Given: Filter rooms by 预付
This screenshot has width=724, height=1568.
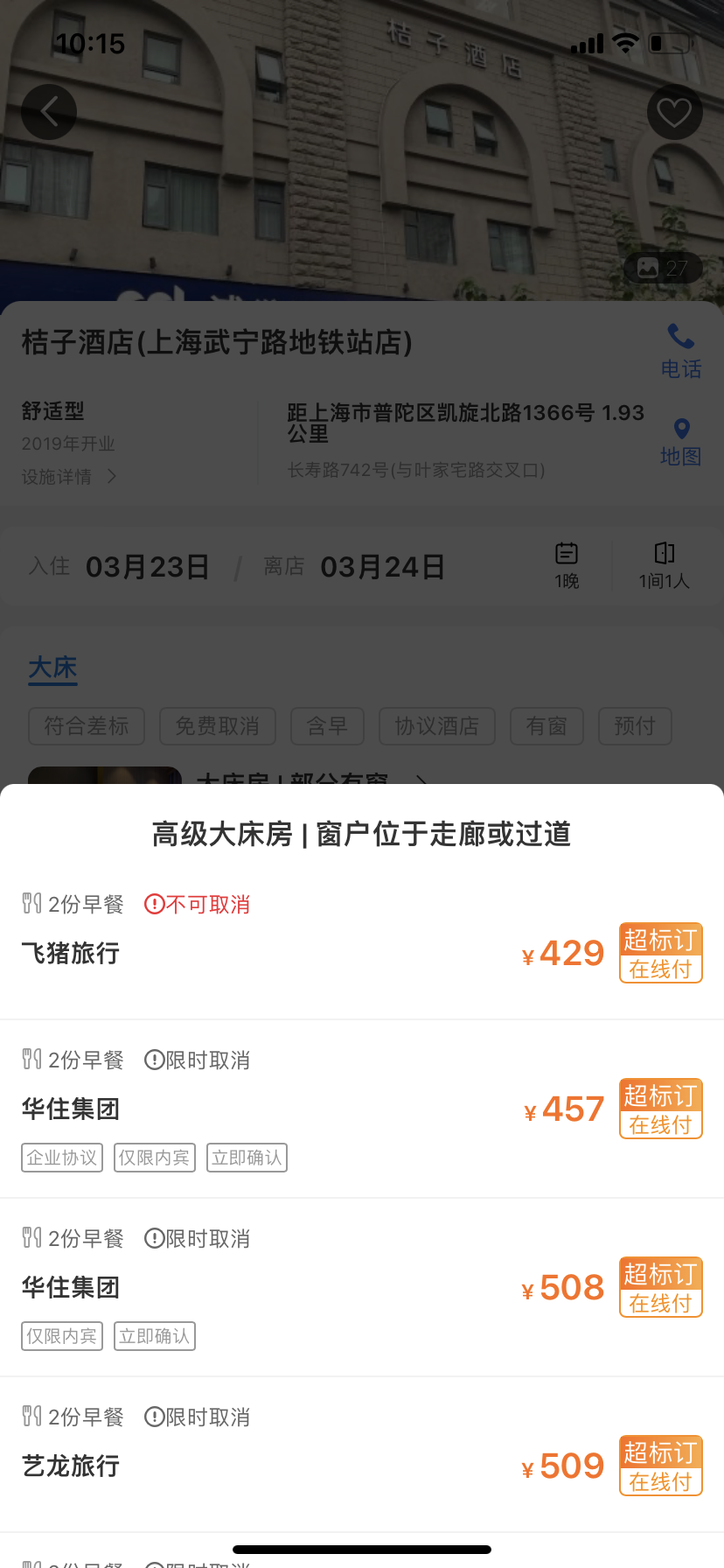Looking at the screenshot, I should pyautogui.click(x=635, y=726).
